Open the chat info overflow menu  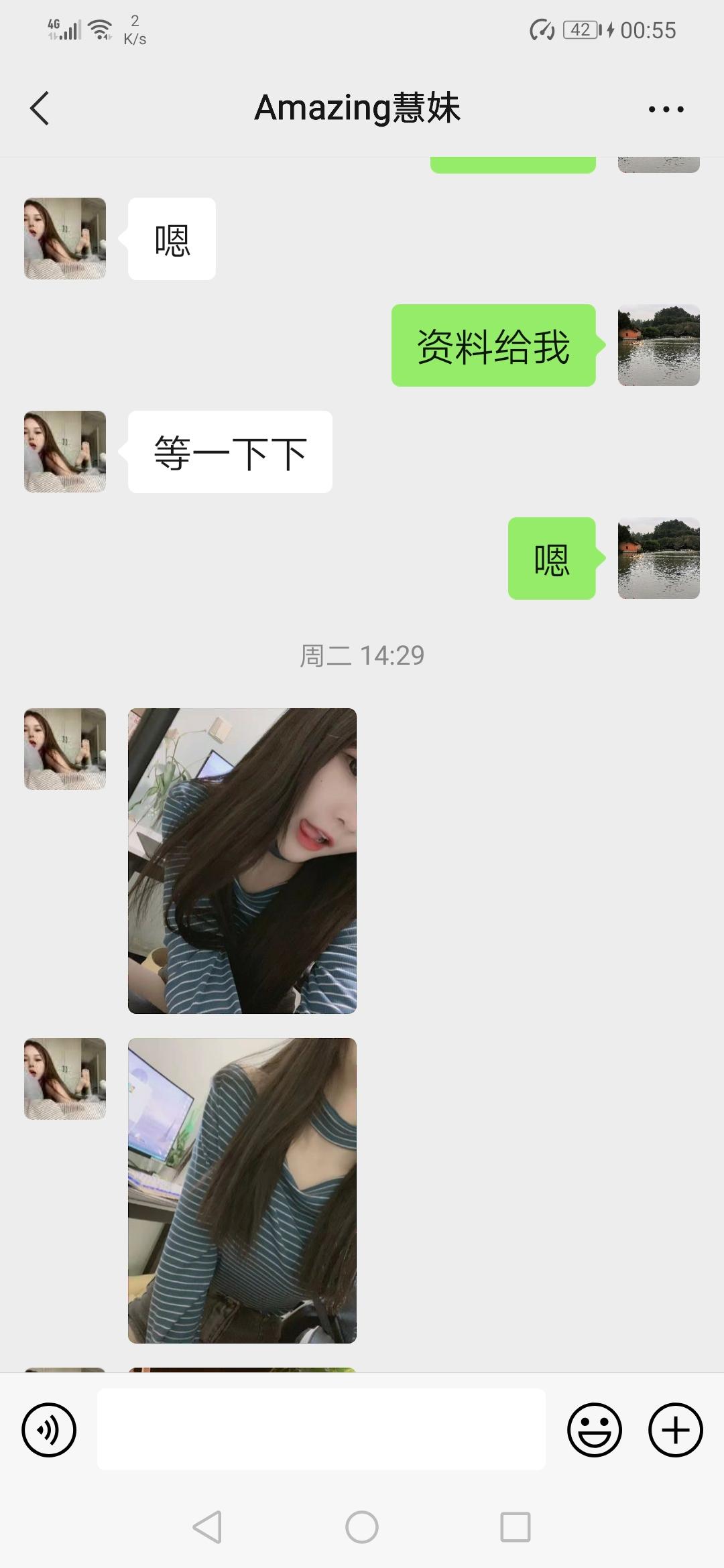tap(666, 109)
